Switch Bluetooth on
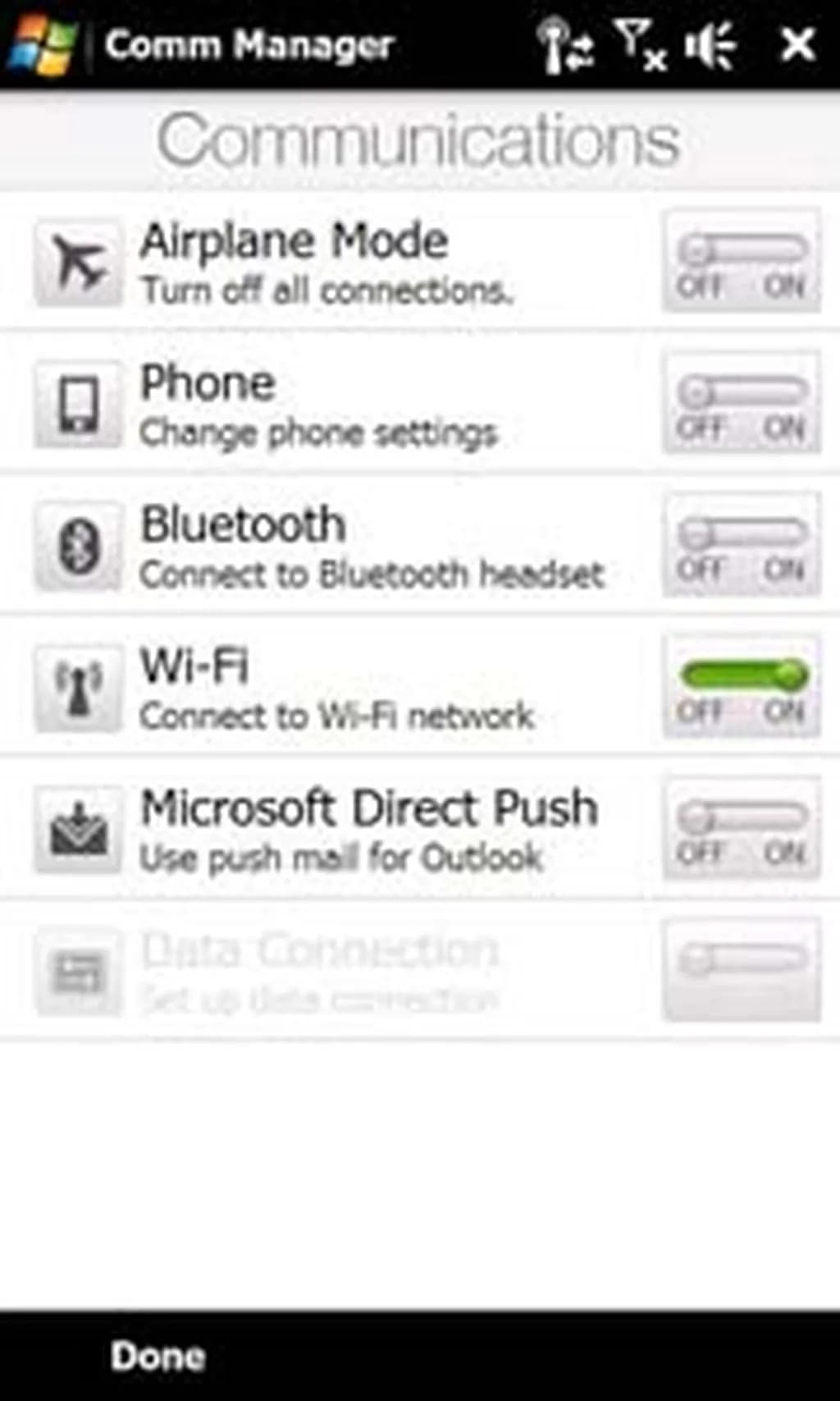This screenshot has height=1401, width=840. pyautogui.click(x=742, y=545)
